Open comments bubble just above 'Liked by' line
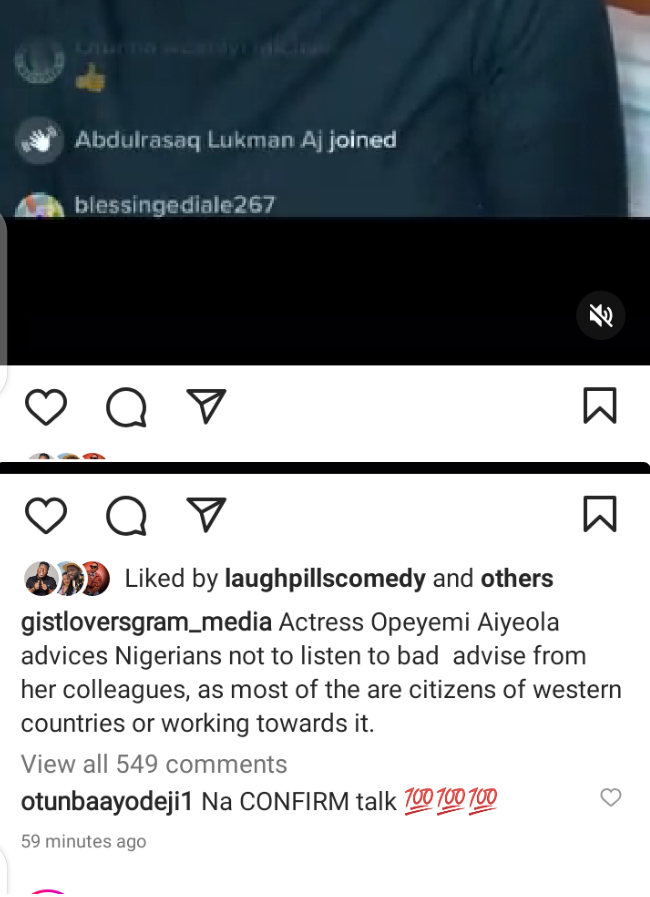 click(x=126, y=515)
